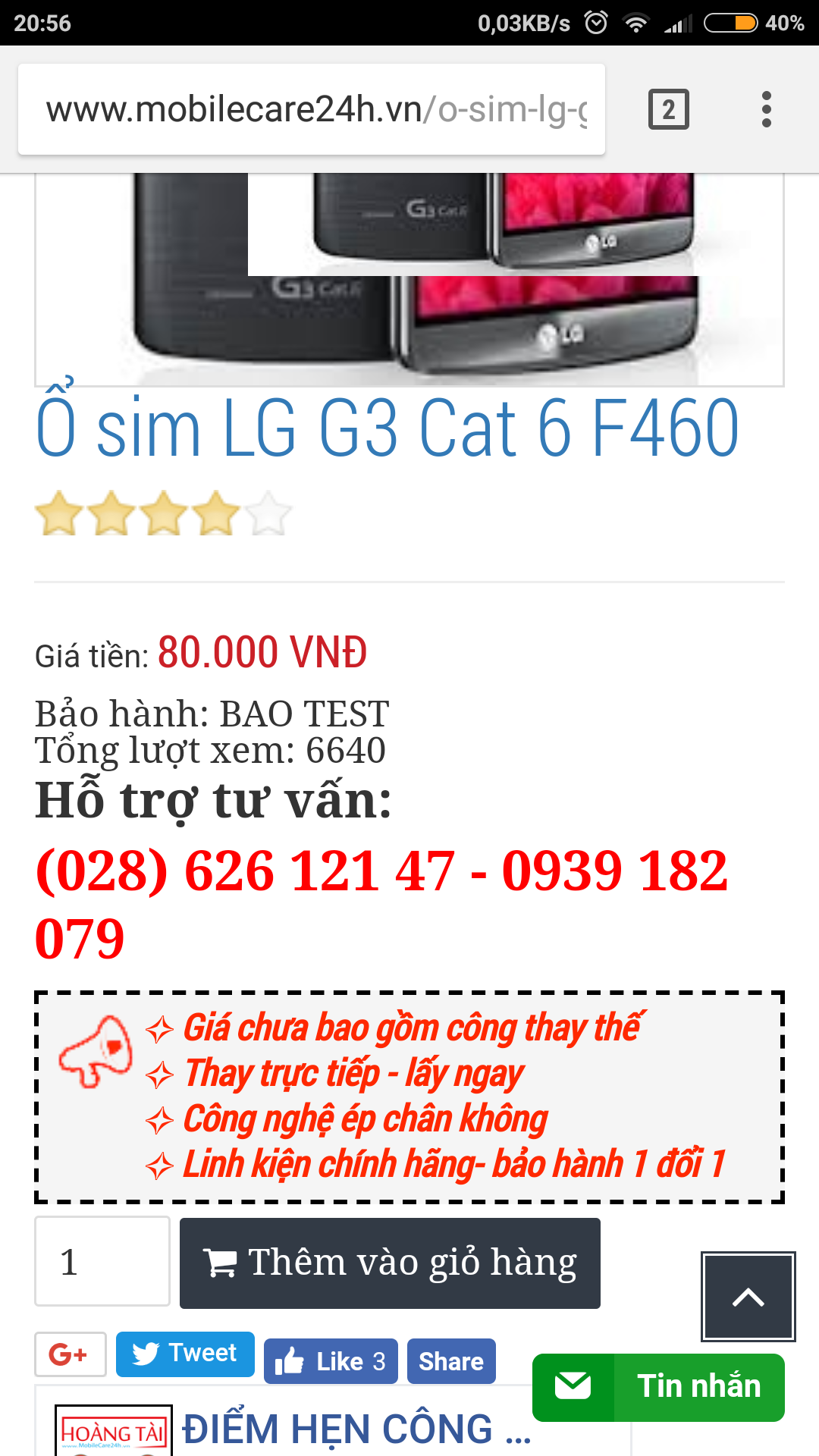Open the LG G3 product image

coord(409,279)
